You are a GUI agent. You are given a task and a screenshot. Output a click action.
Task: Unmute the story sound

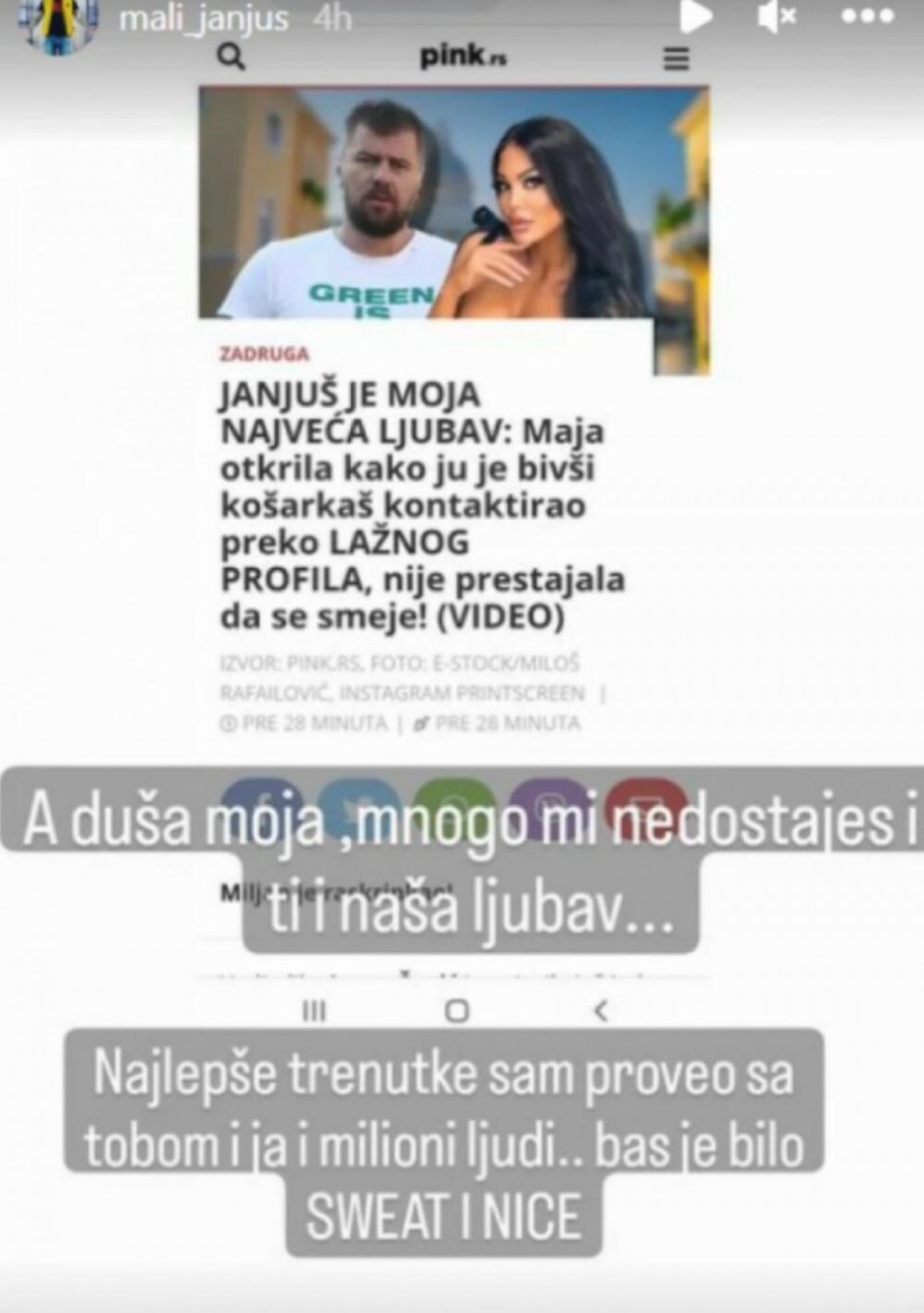(x=777, y=17)
